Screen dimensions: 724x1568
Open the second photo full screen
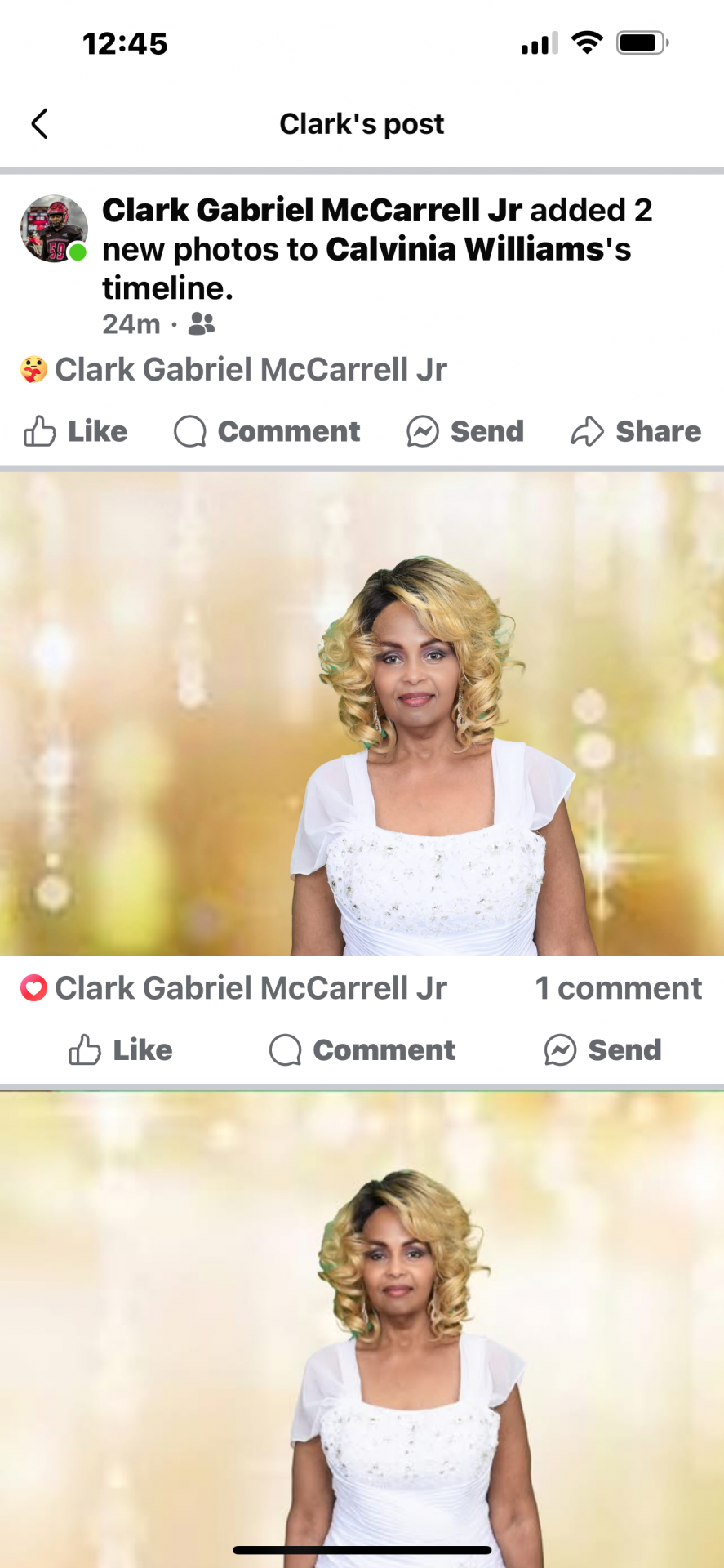coord(362,1323)
